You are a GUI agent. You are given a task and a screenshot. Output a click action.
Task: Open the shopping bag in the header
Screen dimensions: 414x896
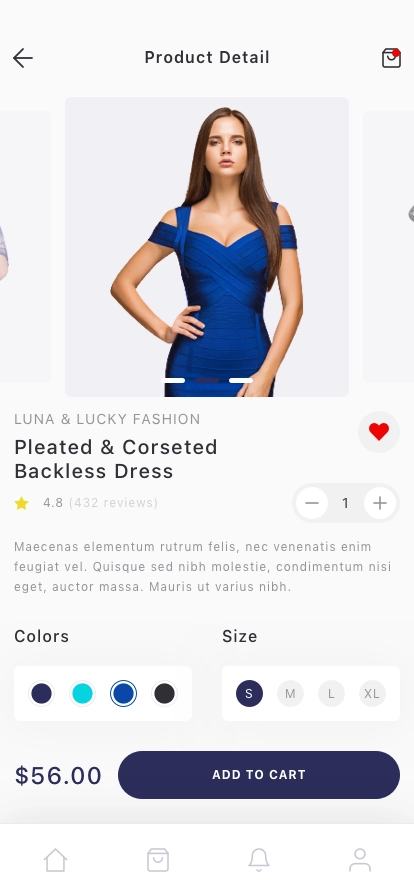click(x=391, y=58)
